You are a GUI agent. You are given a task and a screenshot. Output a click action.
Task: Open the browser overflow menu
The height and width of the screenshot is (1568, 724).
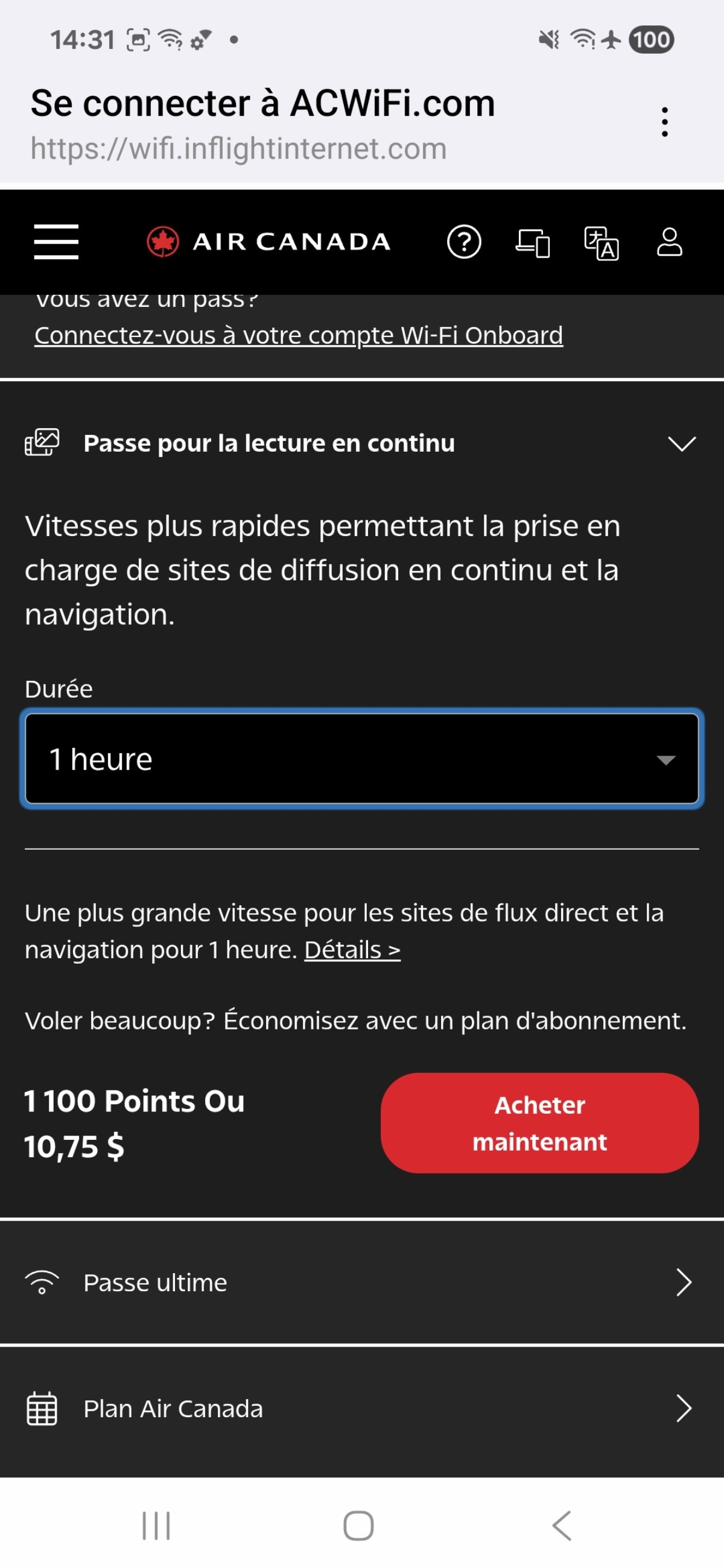pyautogui.click(x=664, y=122)
